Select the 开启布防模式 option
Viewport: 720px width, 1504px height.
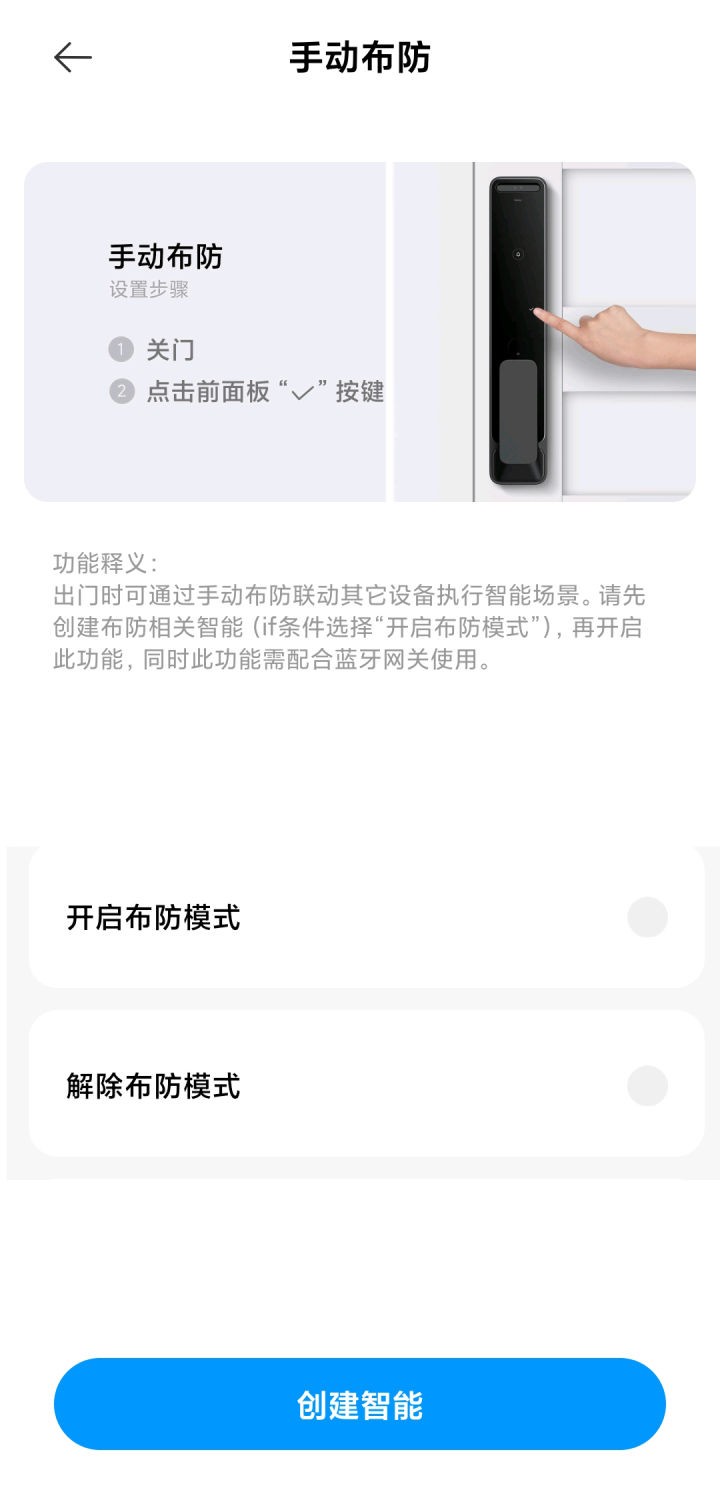(646, 917)
